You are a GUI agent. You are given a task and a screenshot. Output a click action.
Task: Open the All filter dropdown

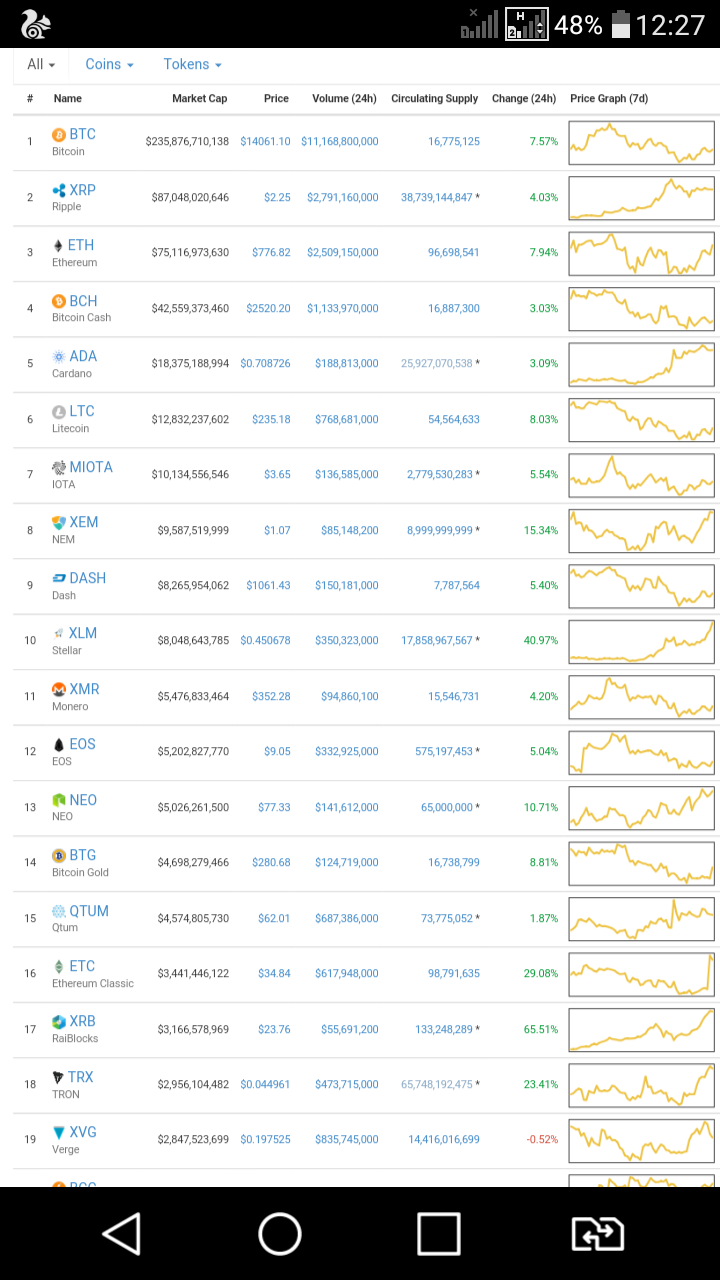40,64
